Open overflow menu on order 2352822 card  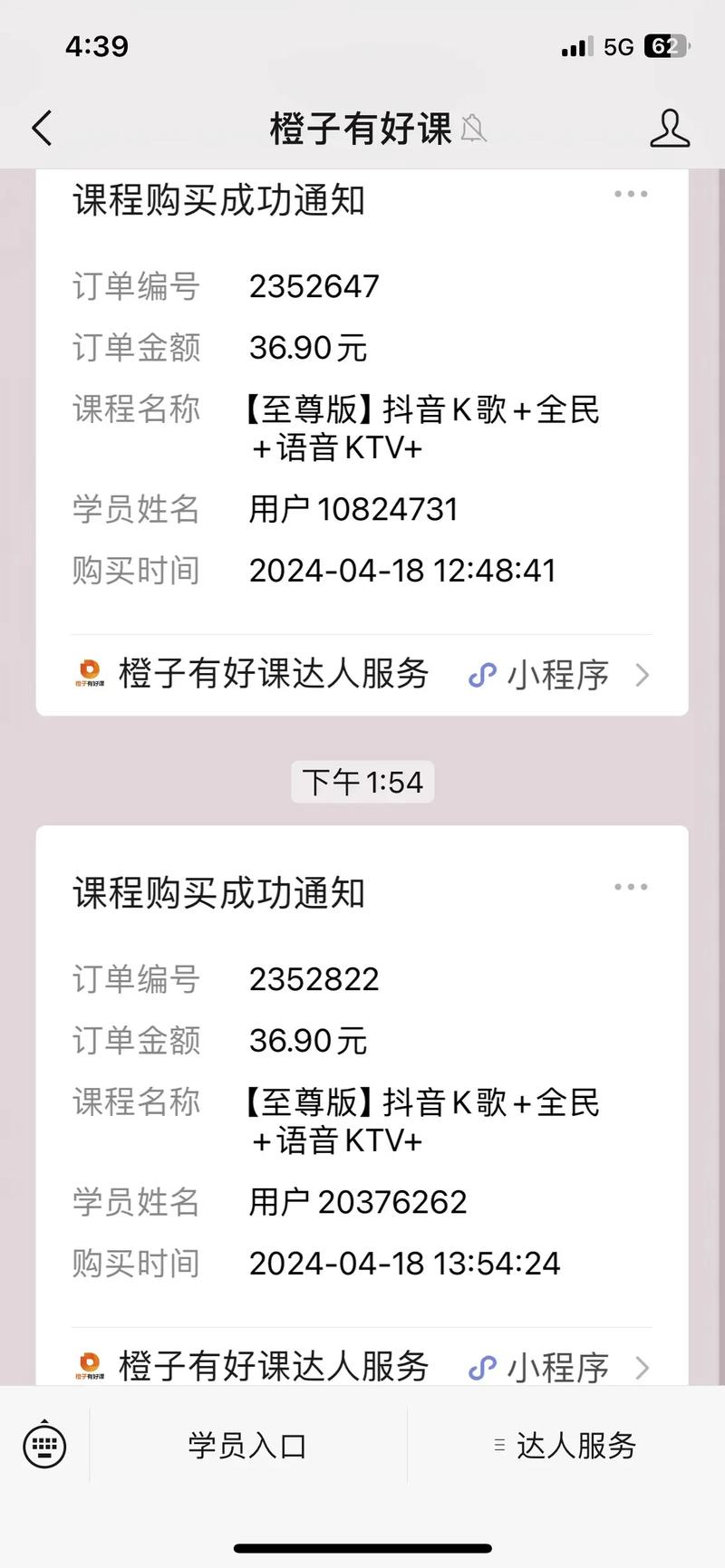point(631,887)
